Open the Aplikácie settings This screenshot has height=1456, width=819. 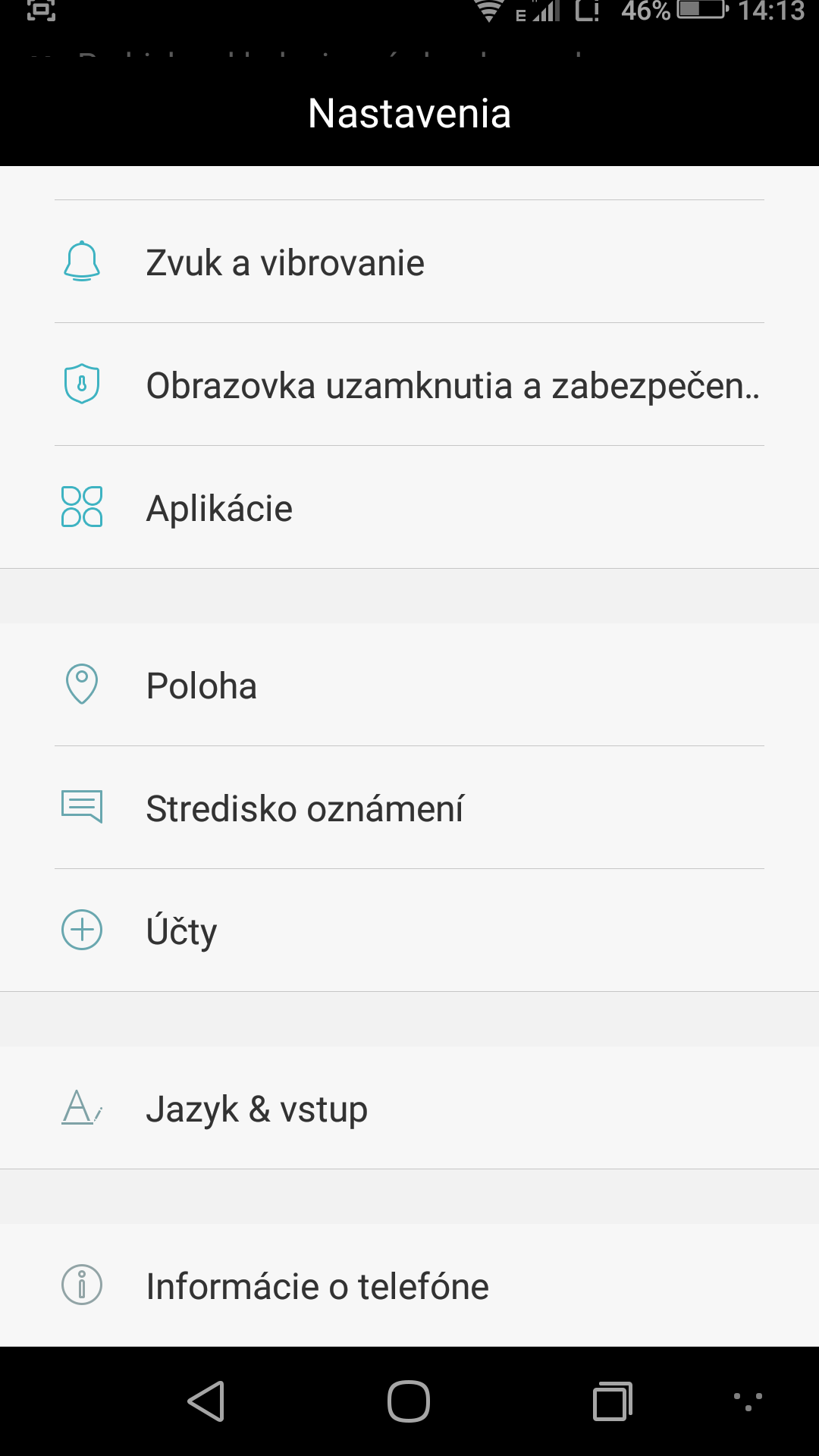point(409,507)
